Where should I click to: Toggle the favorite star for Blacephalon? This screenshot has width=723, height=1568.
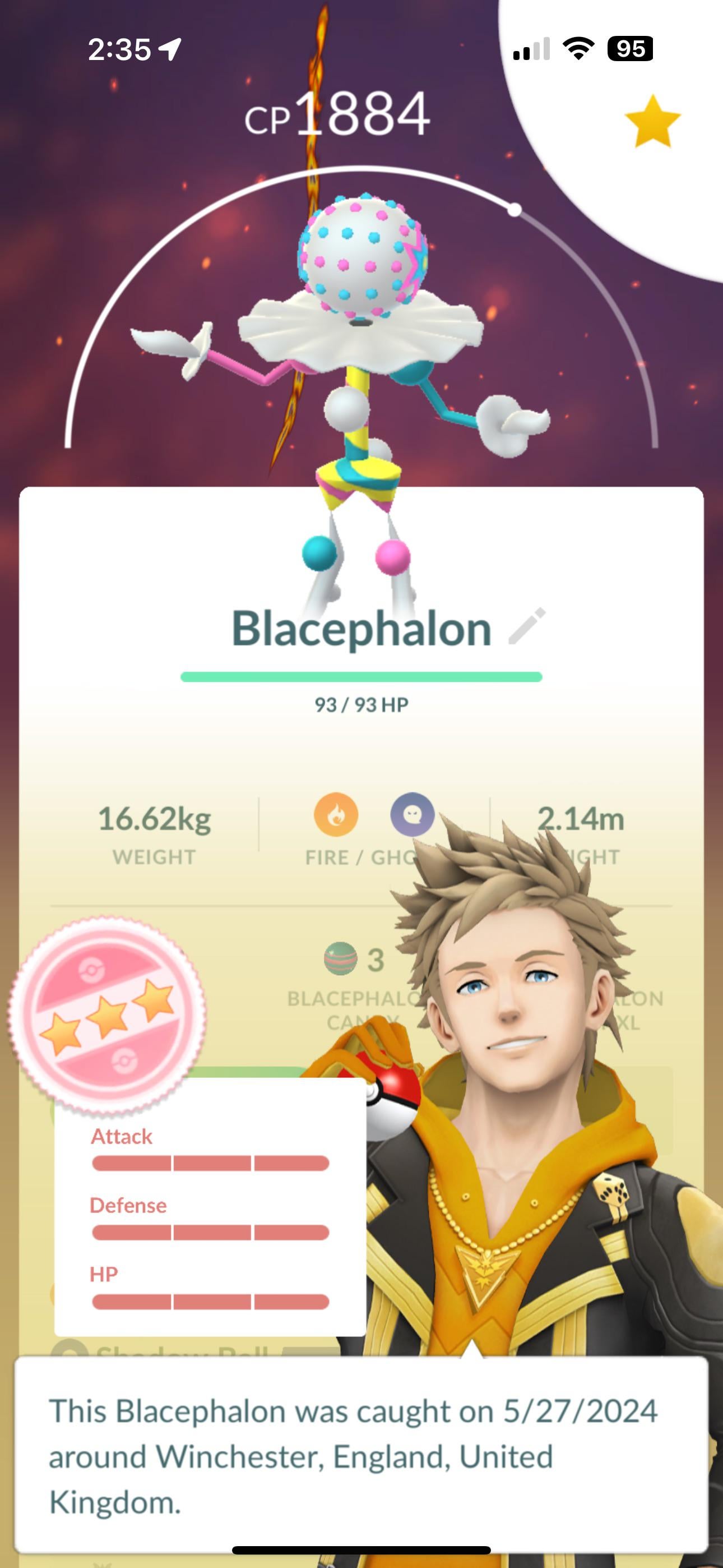click(x=652, y=121)
